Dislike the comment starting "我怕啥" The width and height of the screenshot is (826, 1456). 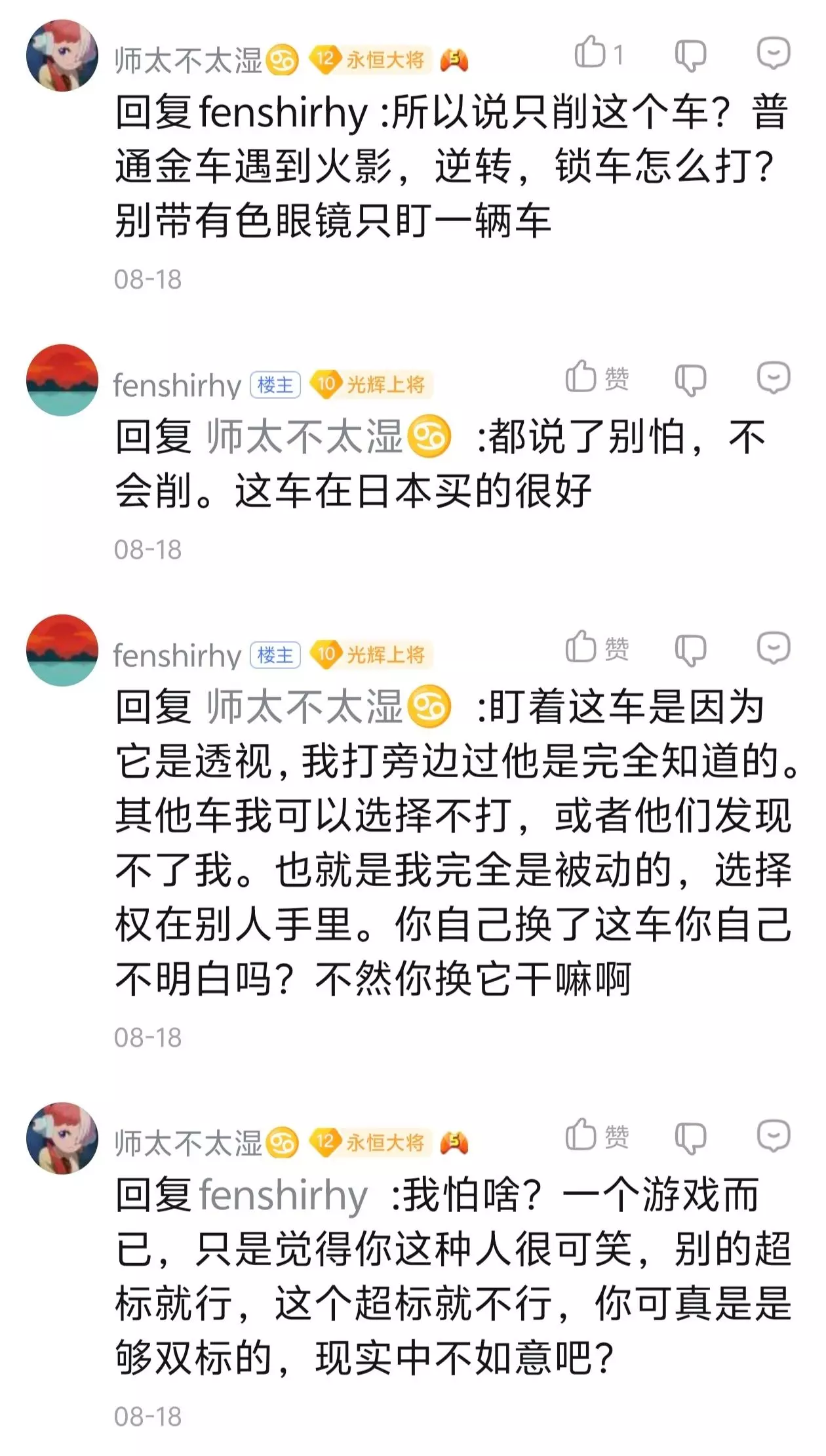690,1137
